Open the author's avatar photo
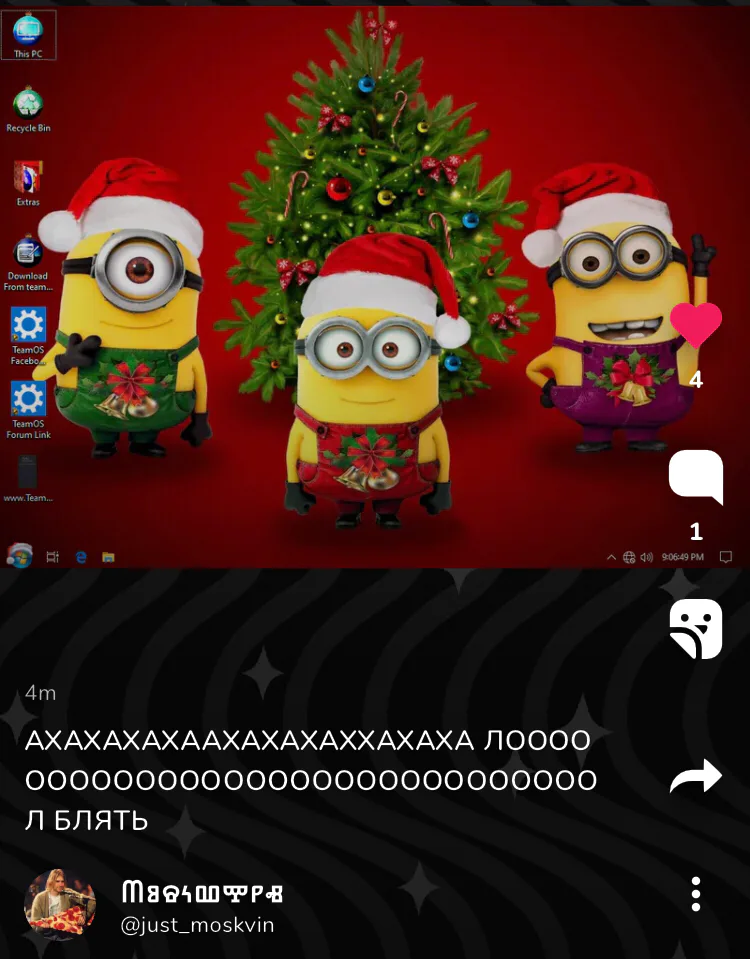The width and height of the screenshot is (750, 959). click(59, 904)
